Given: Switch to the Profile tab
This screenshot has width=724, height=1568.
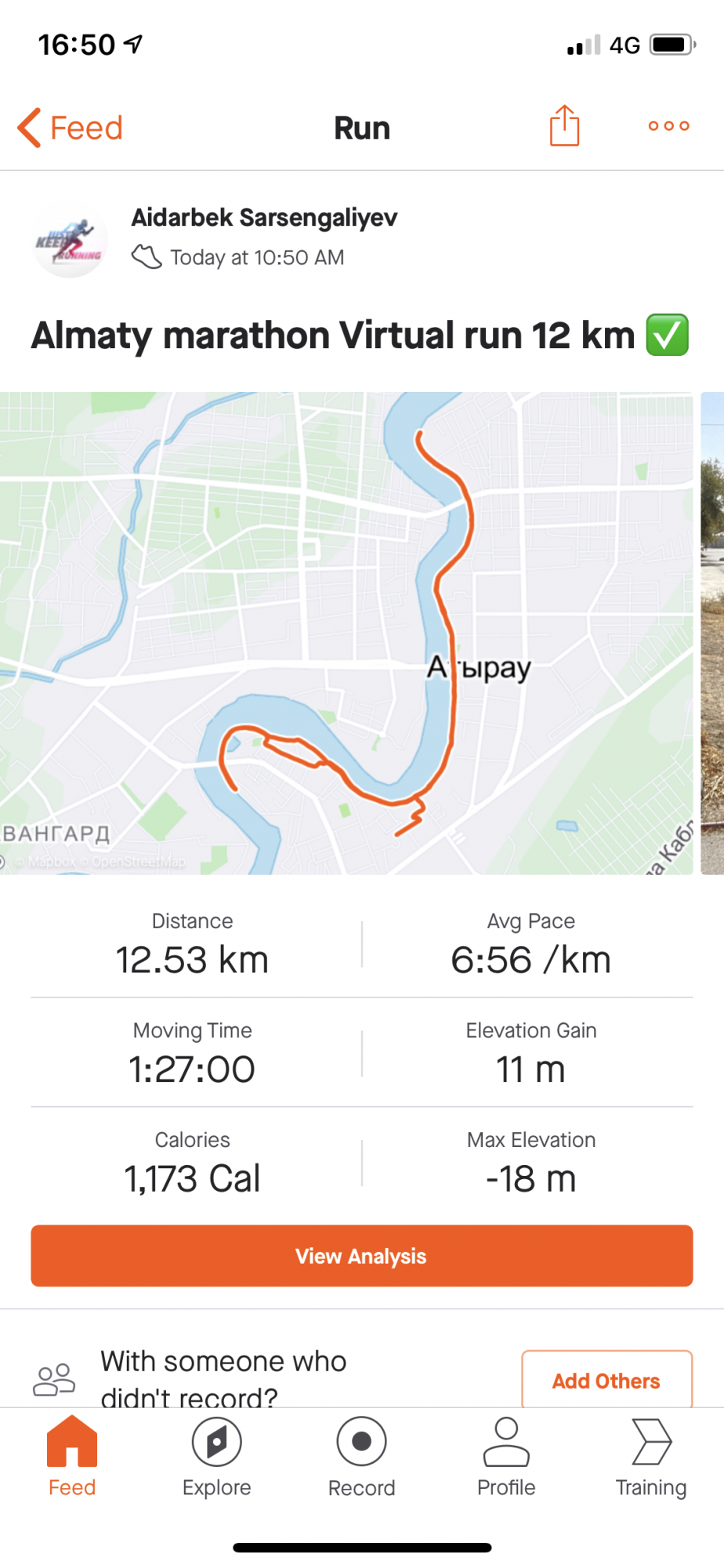Looking at the screenshot, I should click(x=506, y=1457).
